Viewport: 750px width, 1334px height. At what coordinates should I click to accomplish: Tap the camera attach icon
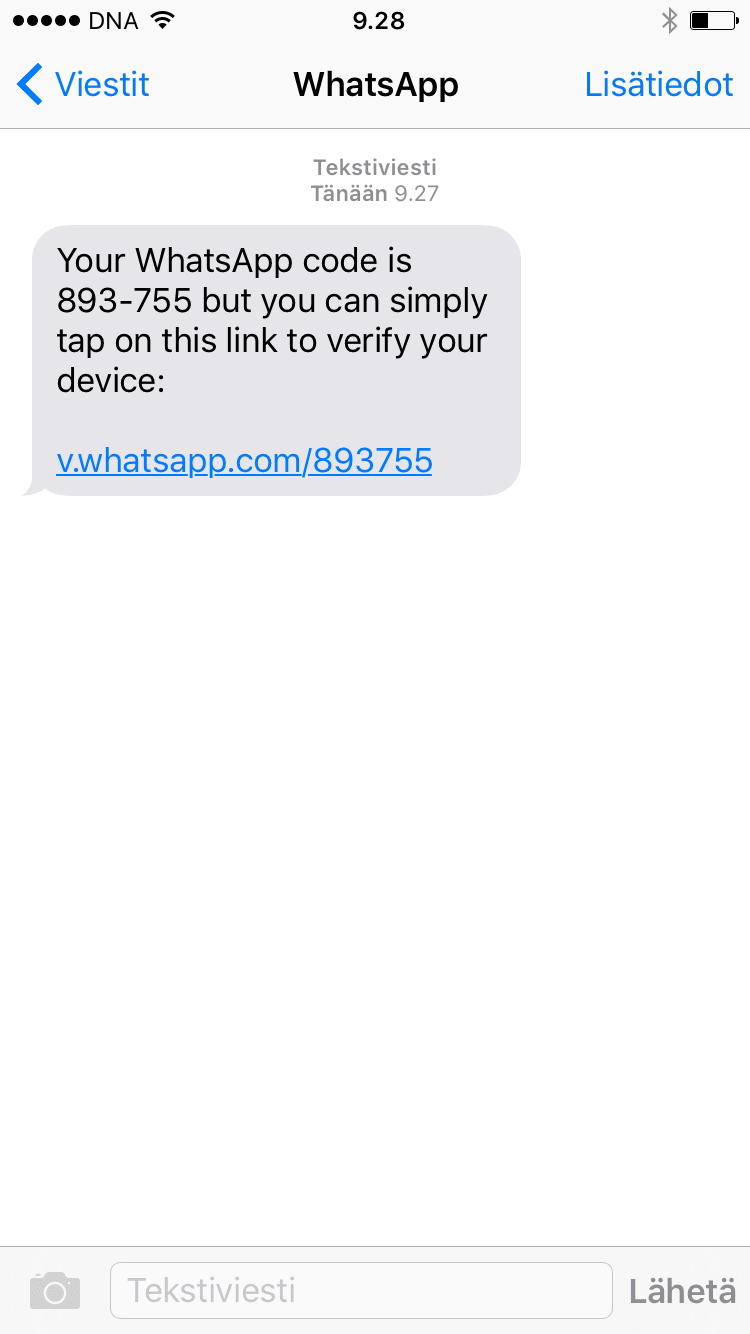tap(55, 1291)
